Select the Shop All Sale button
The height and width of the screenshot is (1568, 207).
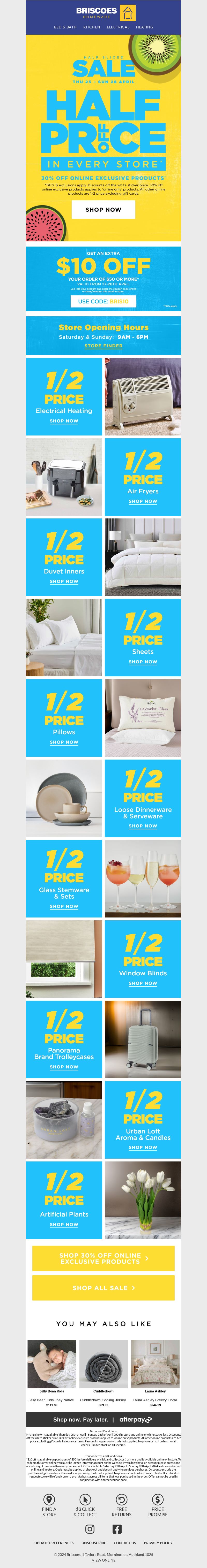(x=103, y=1288)
